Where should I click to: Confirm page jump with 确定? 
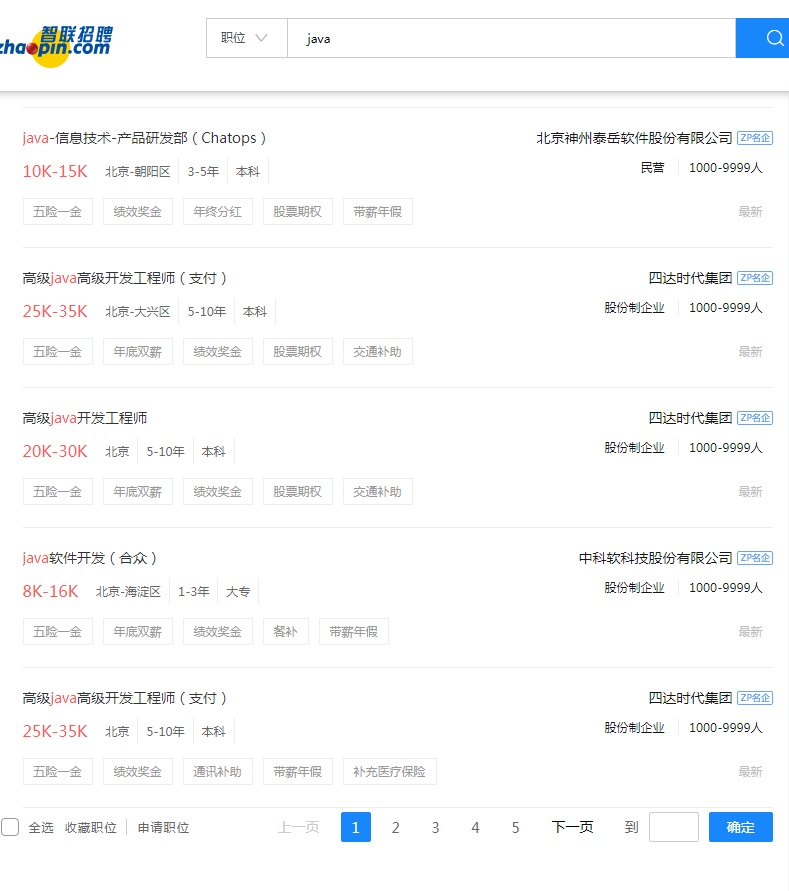pos(741,827)
